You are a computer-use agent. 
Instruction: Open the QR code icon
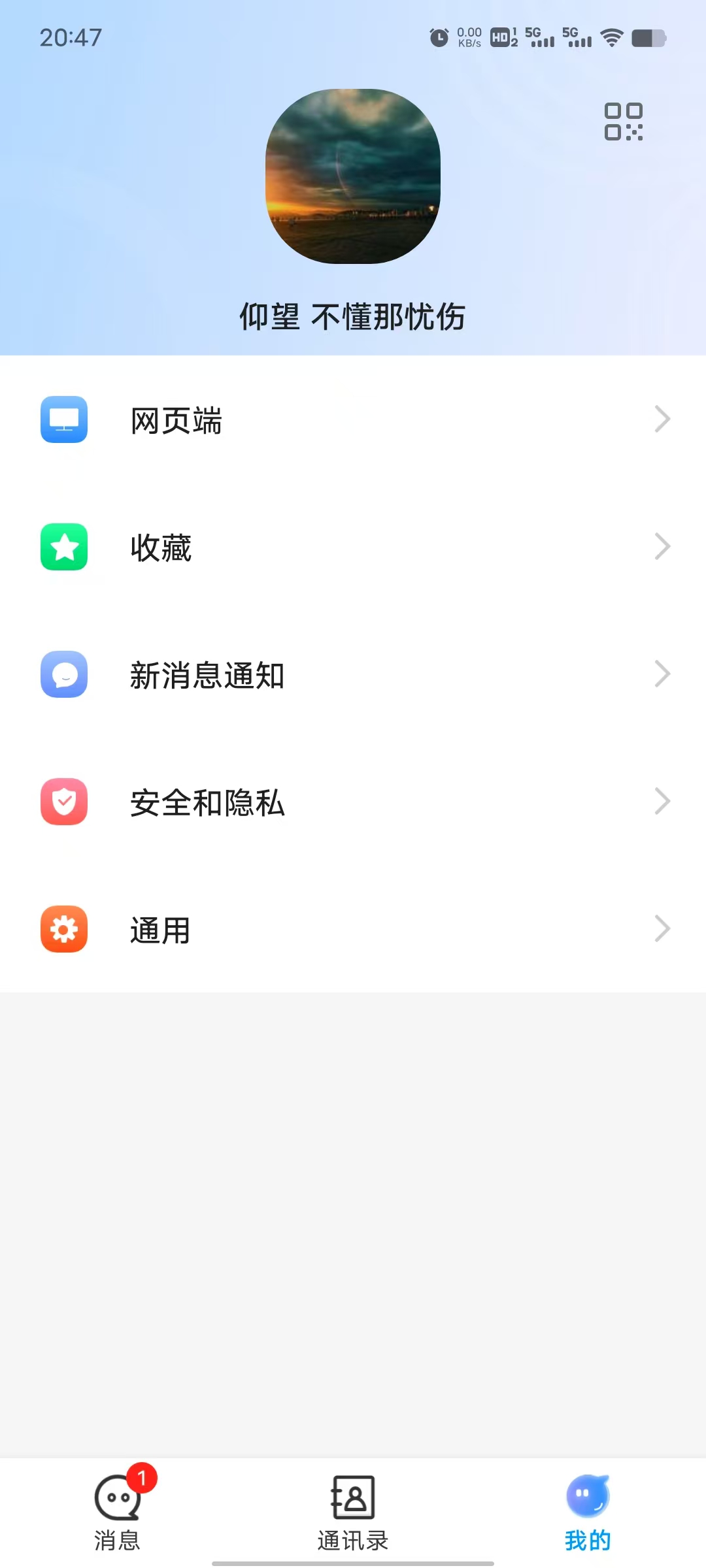pos(623,122)
